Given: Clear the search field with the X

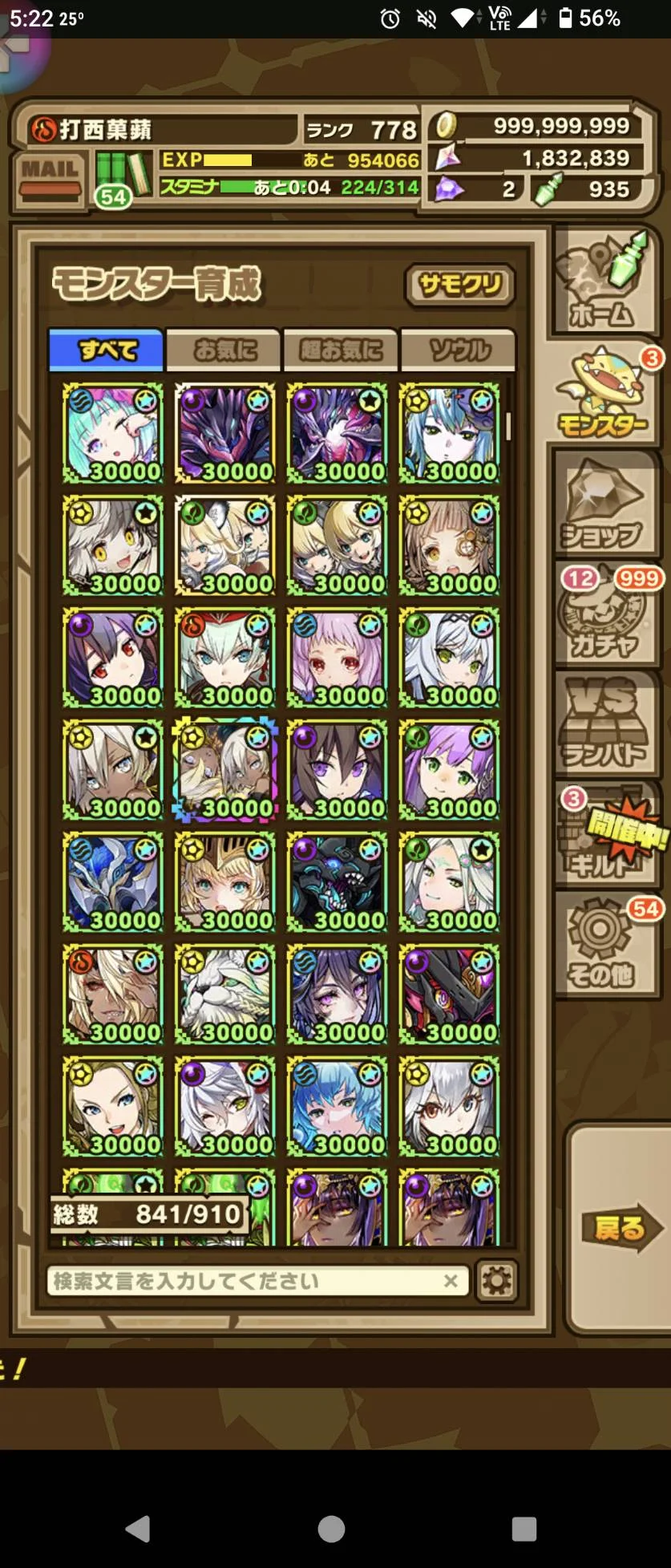Looking at the screenshot, I should pyautogui.click(x=451, y=1281).
